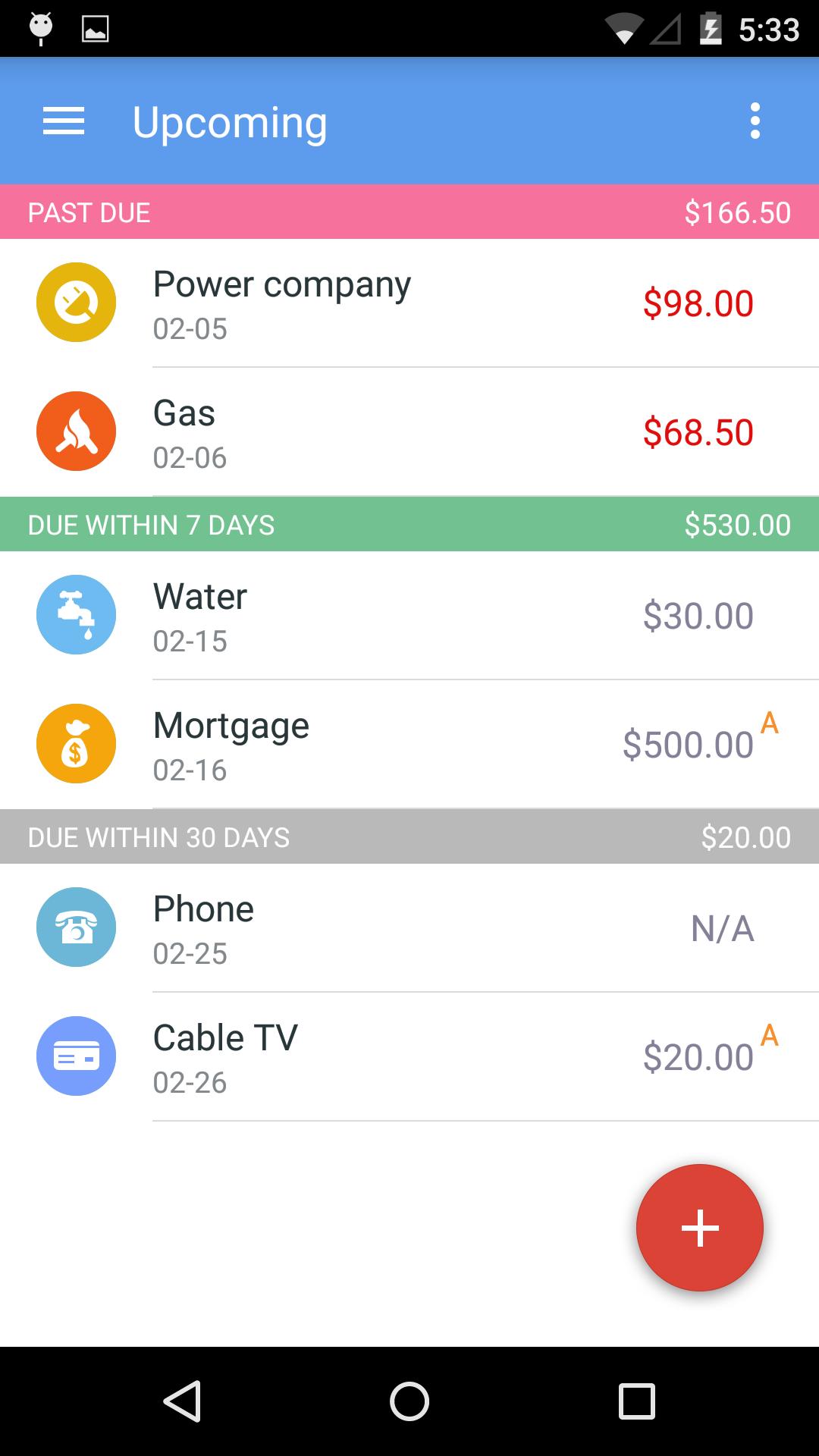Open the overflow menu
Viewport: 819px width, 1456px height.
755,121
